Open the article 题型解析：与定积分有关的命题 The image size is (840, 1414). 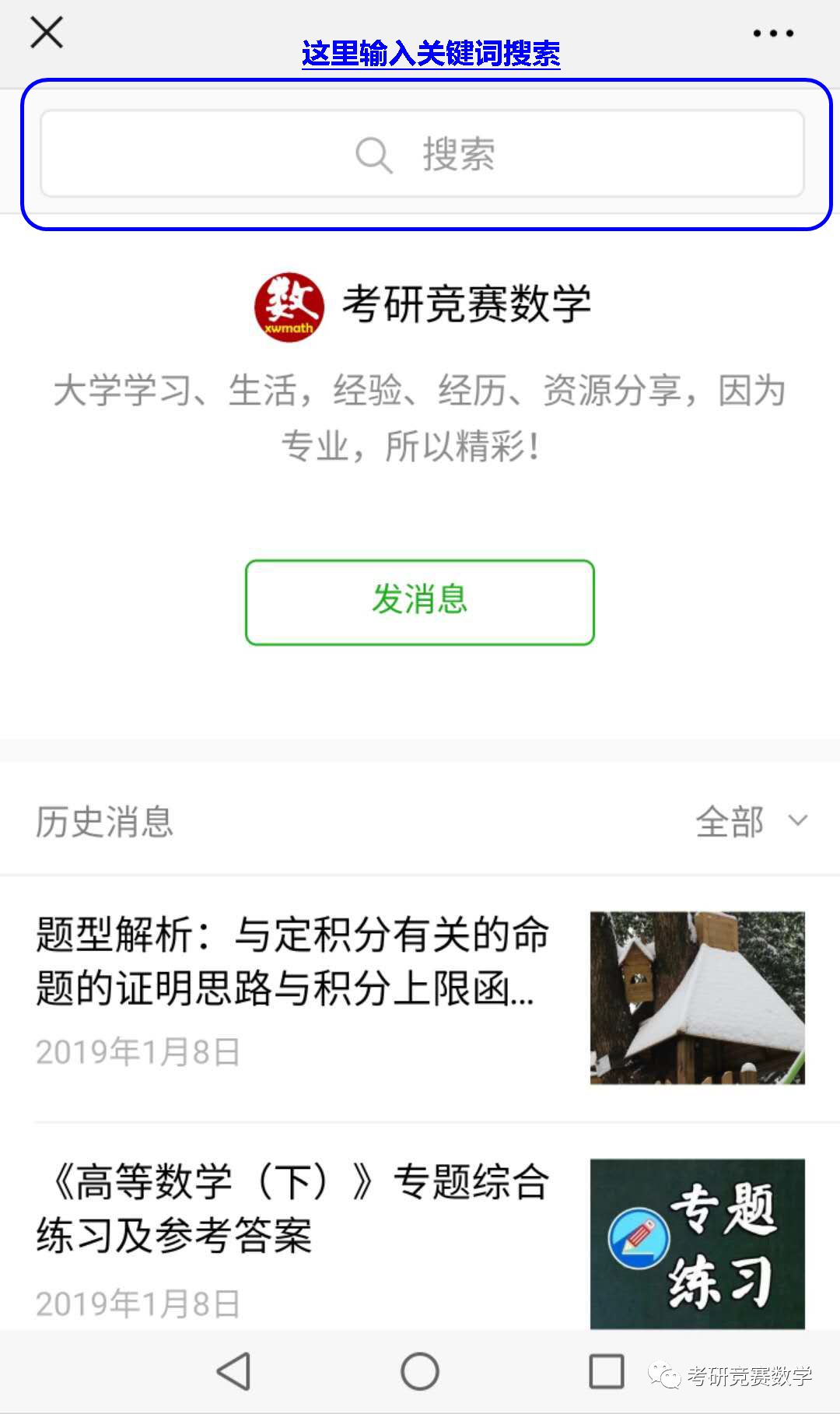[x=292, y=961]
